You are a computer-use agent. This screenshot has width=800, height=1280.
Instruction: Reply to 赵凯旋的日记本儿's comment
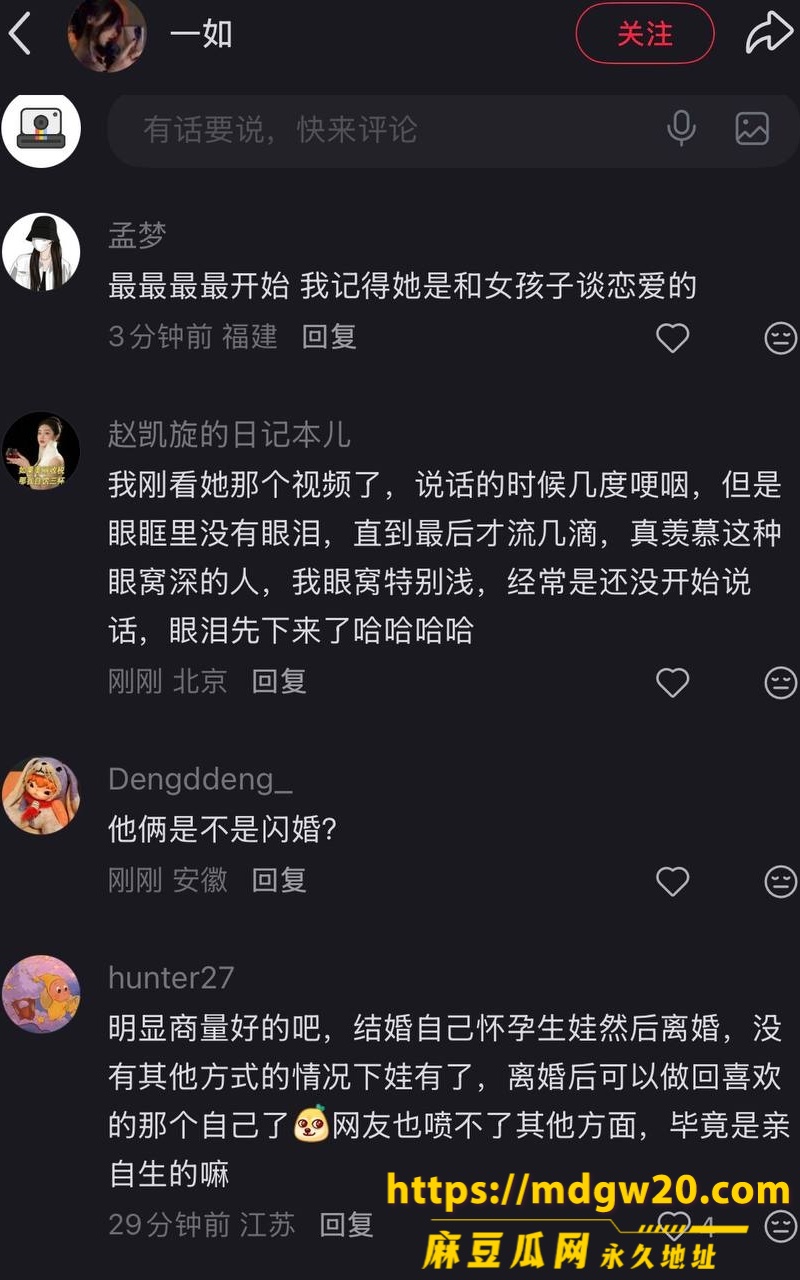278,682
